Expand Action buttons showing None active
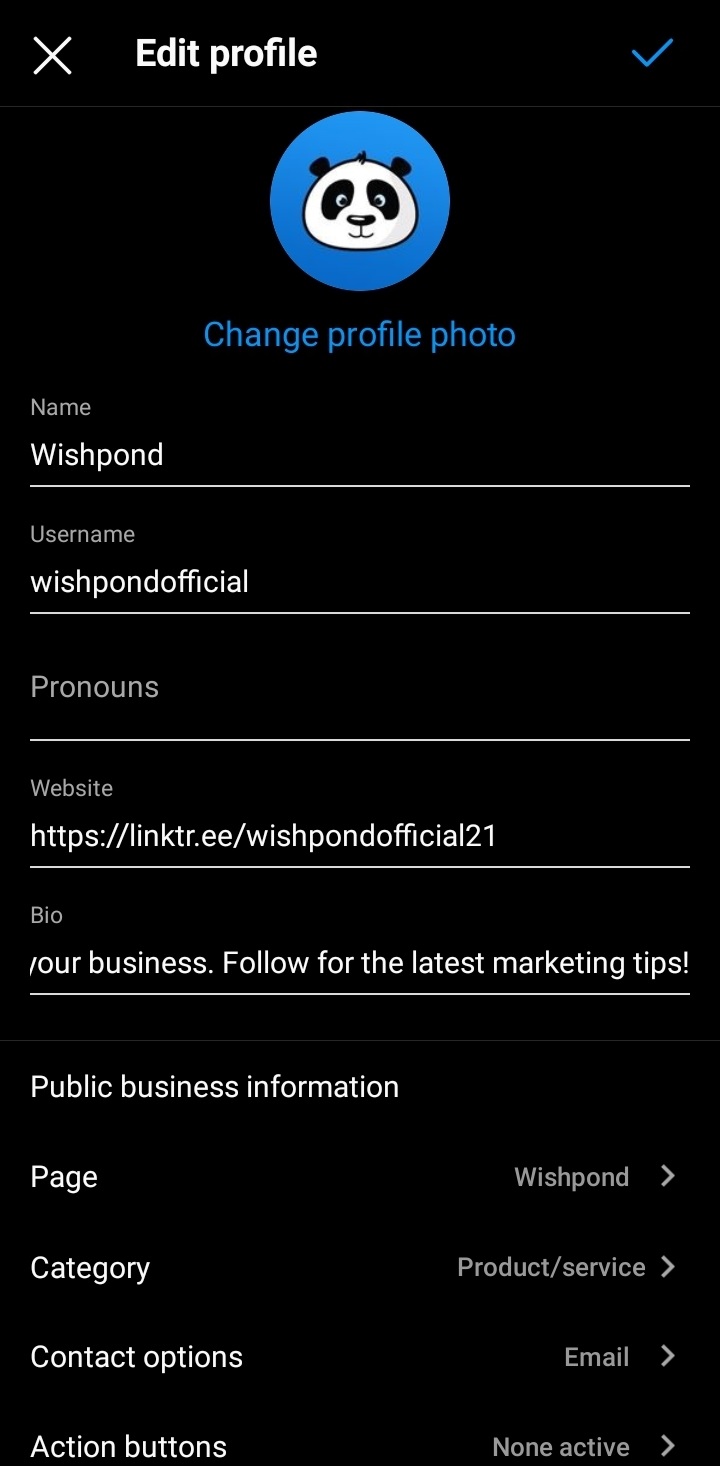The height and width of the screenshot is (1466, 720). [360, 1446]
